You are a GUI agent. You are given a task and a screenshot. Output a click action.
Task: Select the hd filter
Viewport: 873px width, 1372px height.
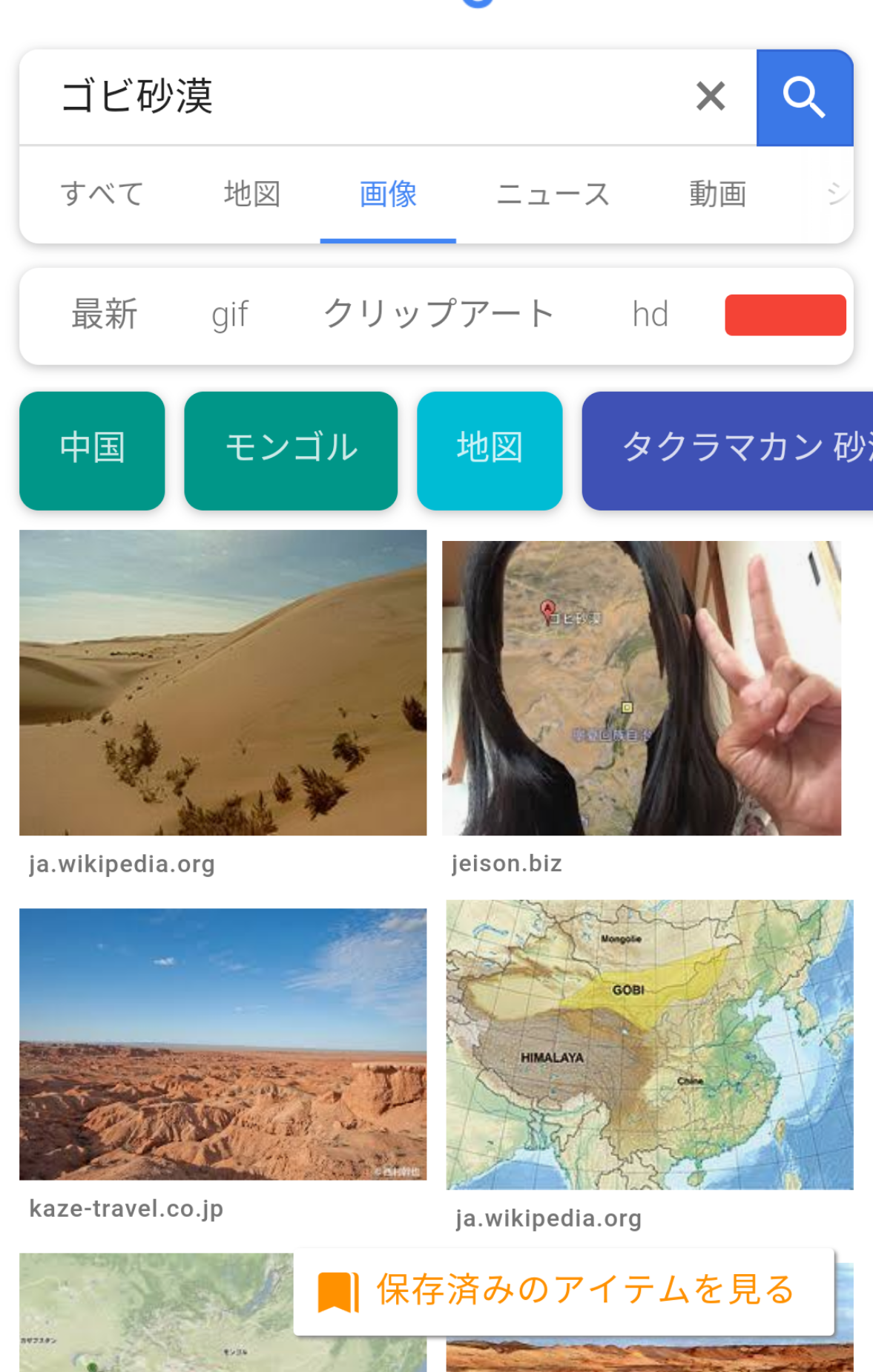click(650, 315)
